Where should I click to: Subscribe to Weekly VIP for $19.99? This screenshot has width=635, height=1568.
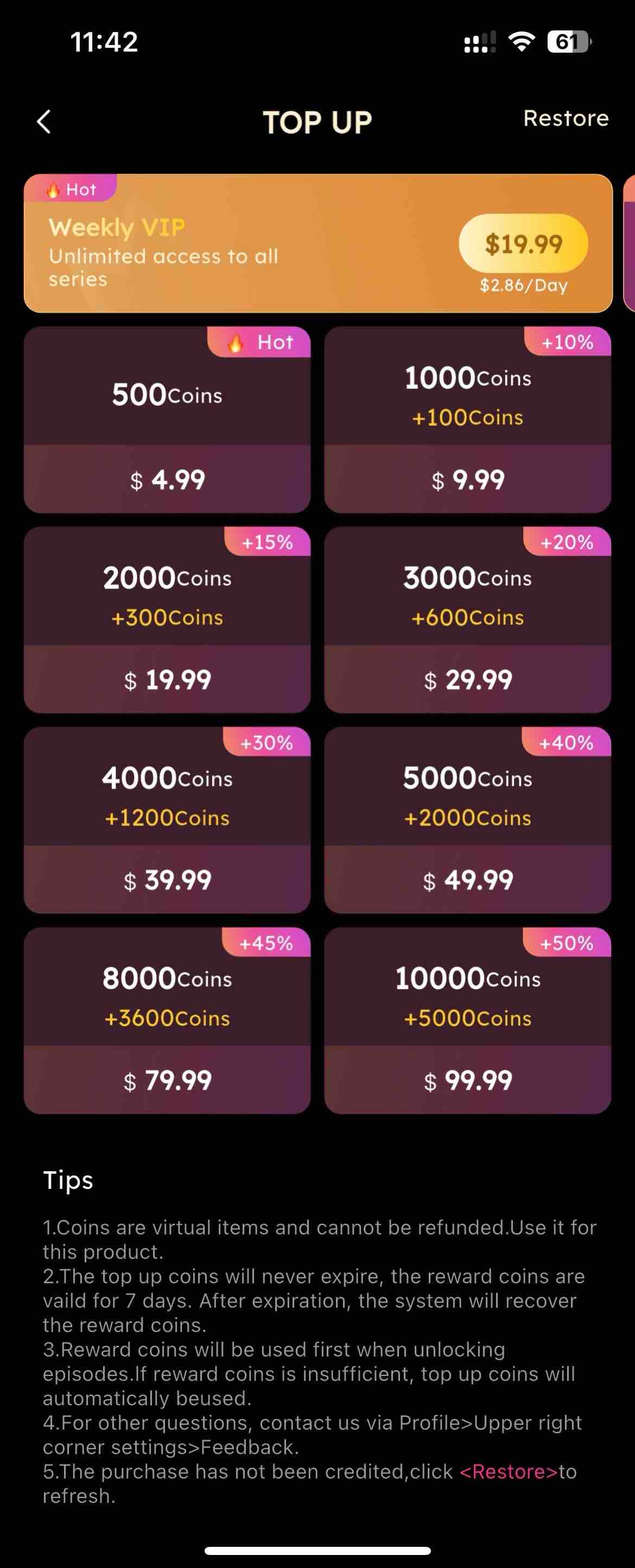(523, 244)
